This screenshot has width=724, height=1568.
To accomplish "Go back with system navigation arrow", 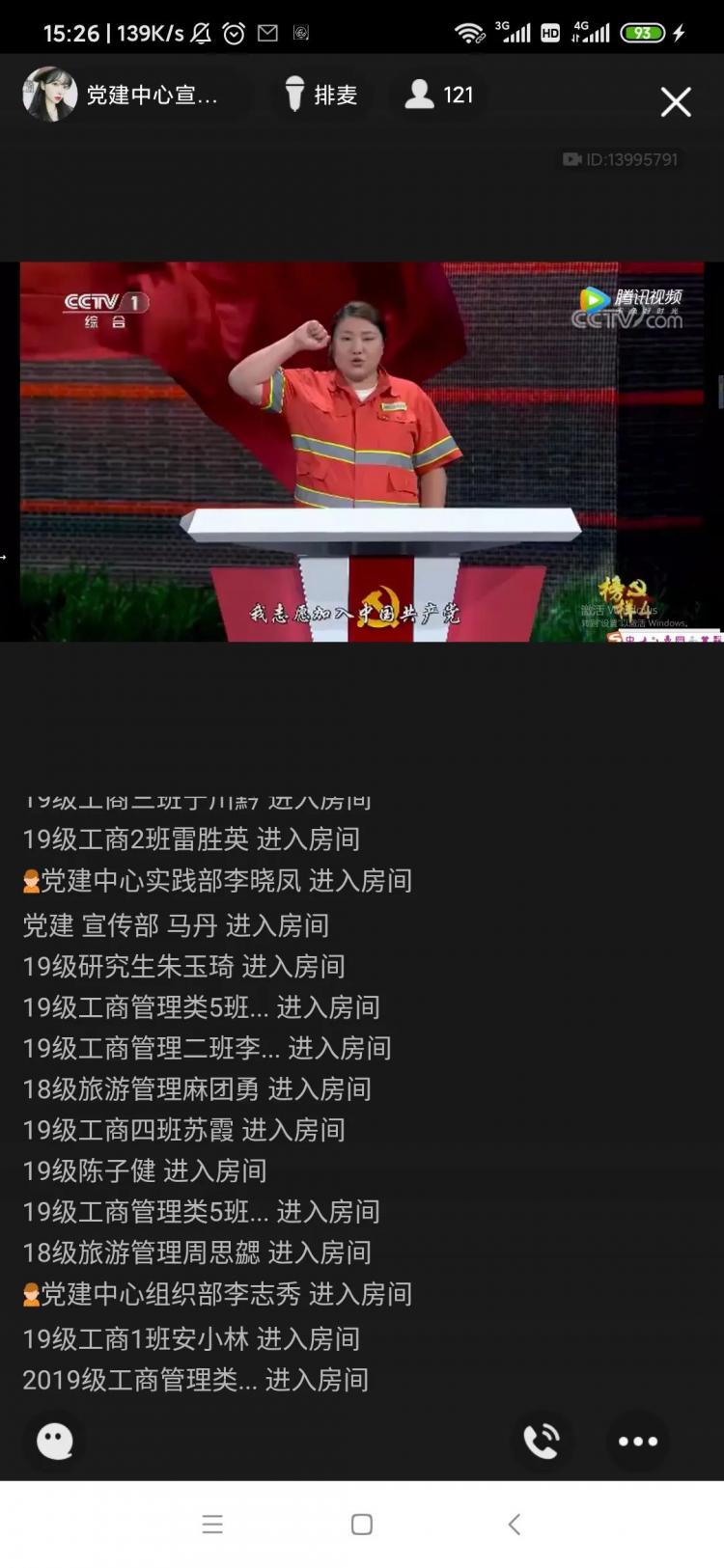I will pos(514,1524).
